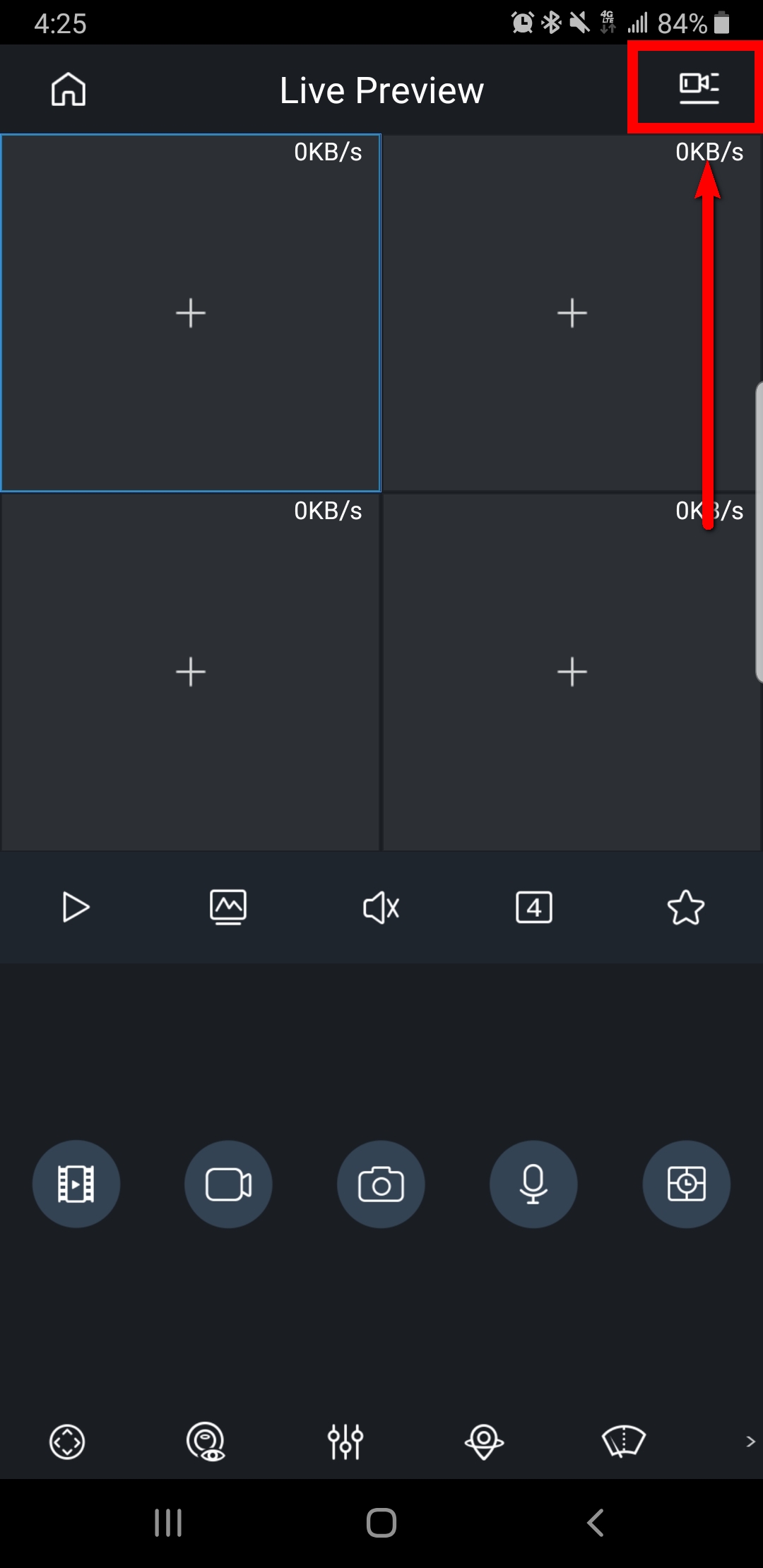Open the film-strip playback button

[76, 1184]
